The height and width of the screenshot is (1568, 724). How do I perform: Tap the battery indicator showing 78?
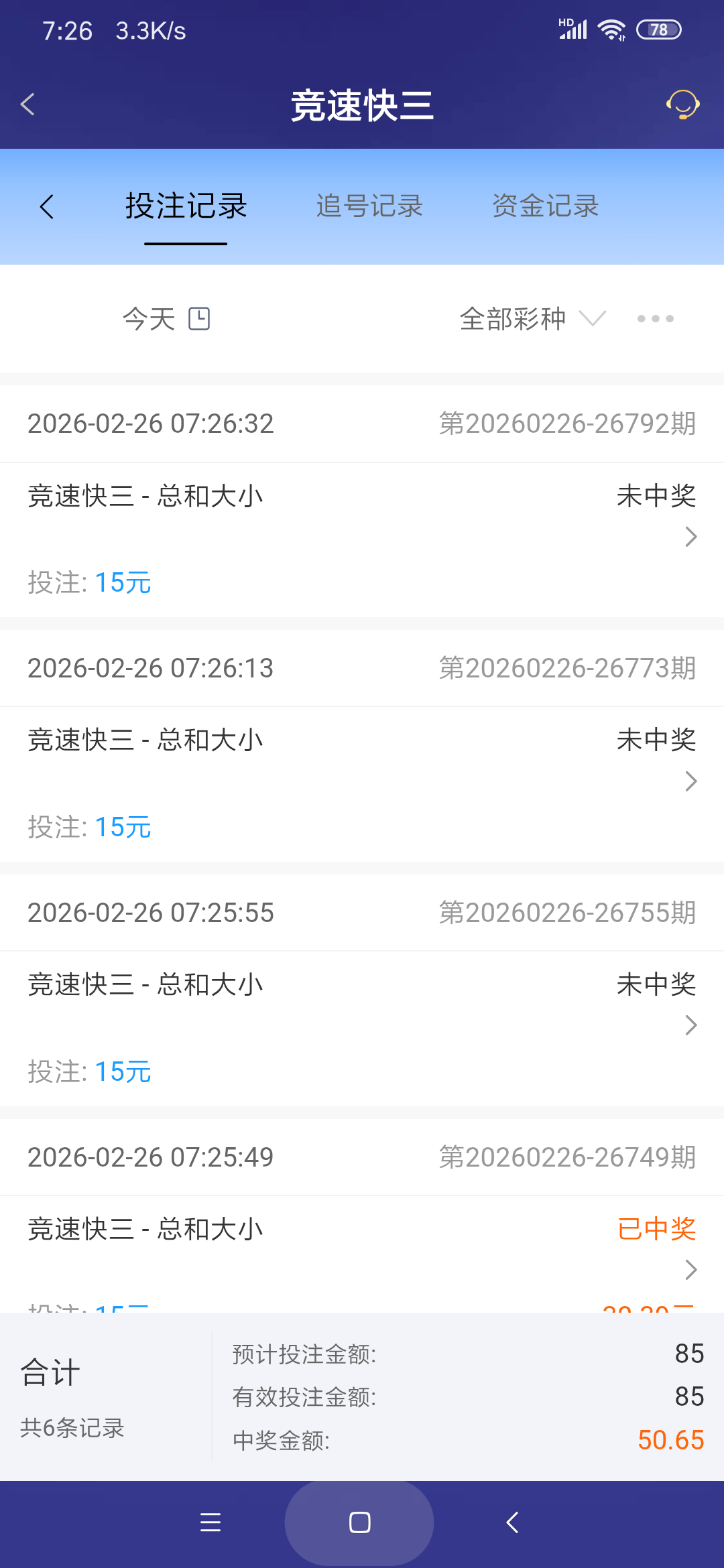658,29
